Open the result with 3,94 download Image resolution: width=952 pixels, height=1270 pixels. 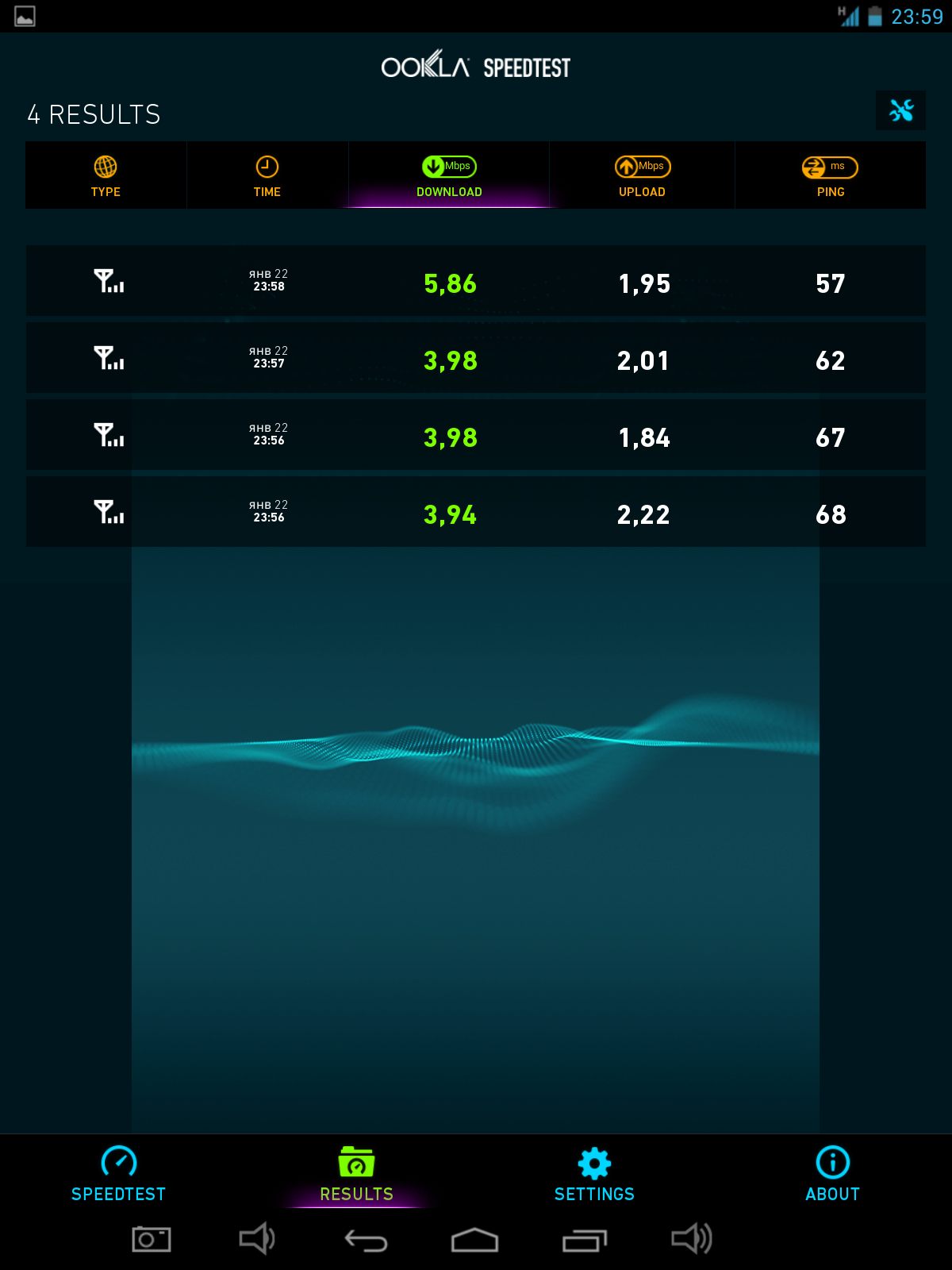pyautogui.click(x=476, y=512)
